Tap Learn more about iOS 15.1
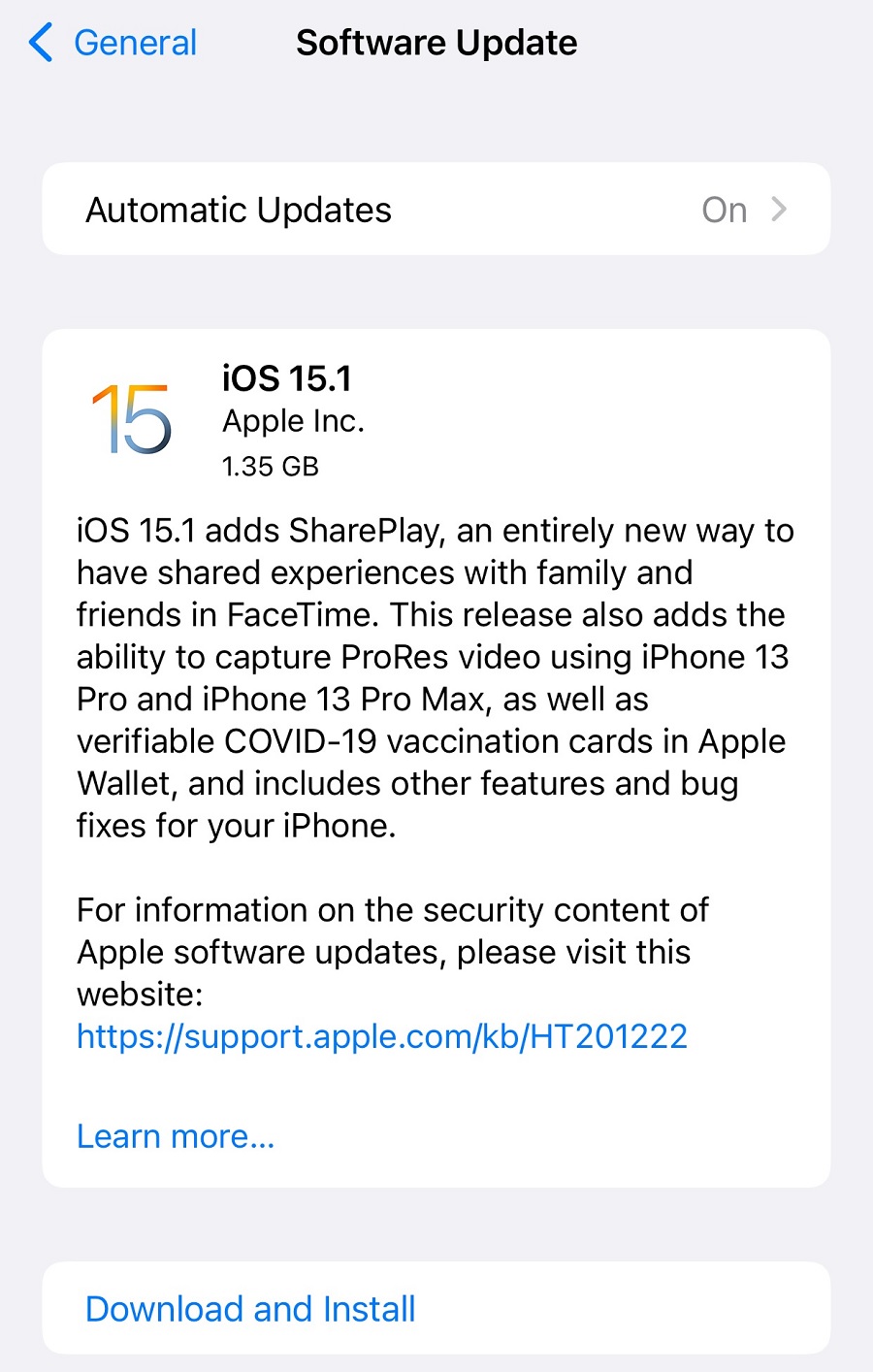This screenshot has width=873, height=1372. point(176,1136)
